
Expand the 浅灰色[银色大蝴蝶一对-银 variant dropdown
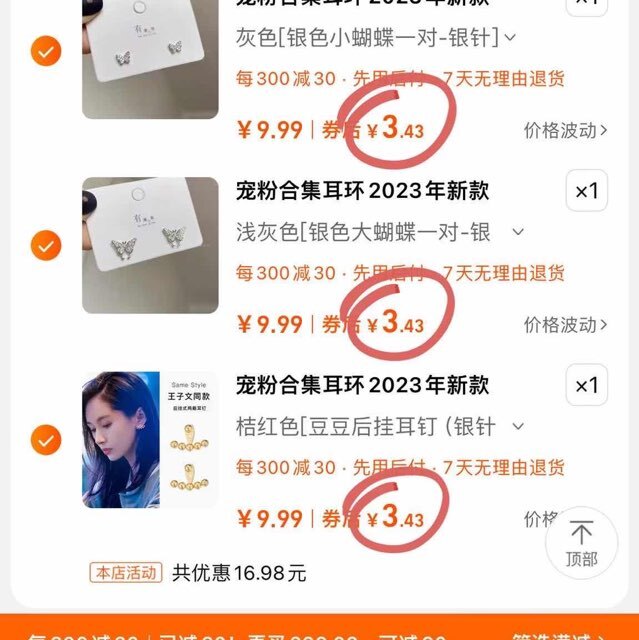(517, 232)
